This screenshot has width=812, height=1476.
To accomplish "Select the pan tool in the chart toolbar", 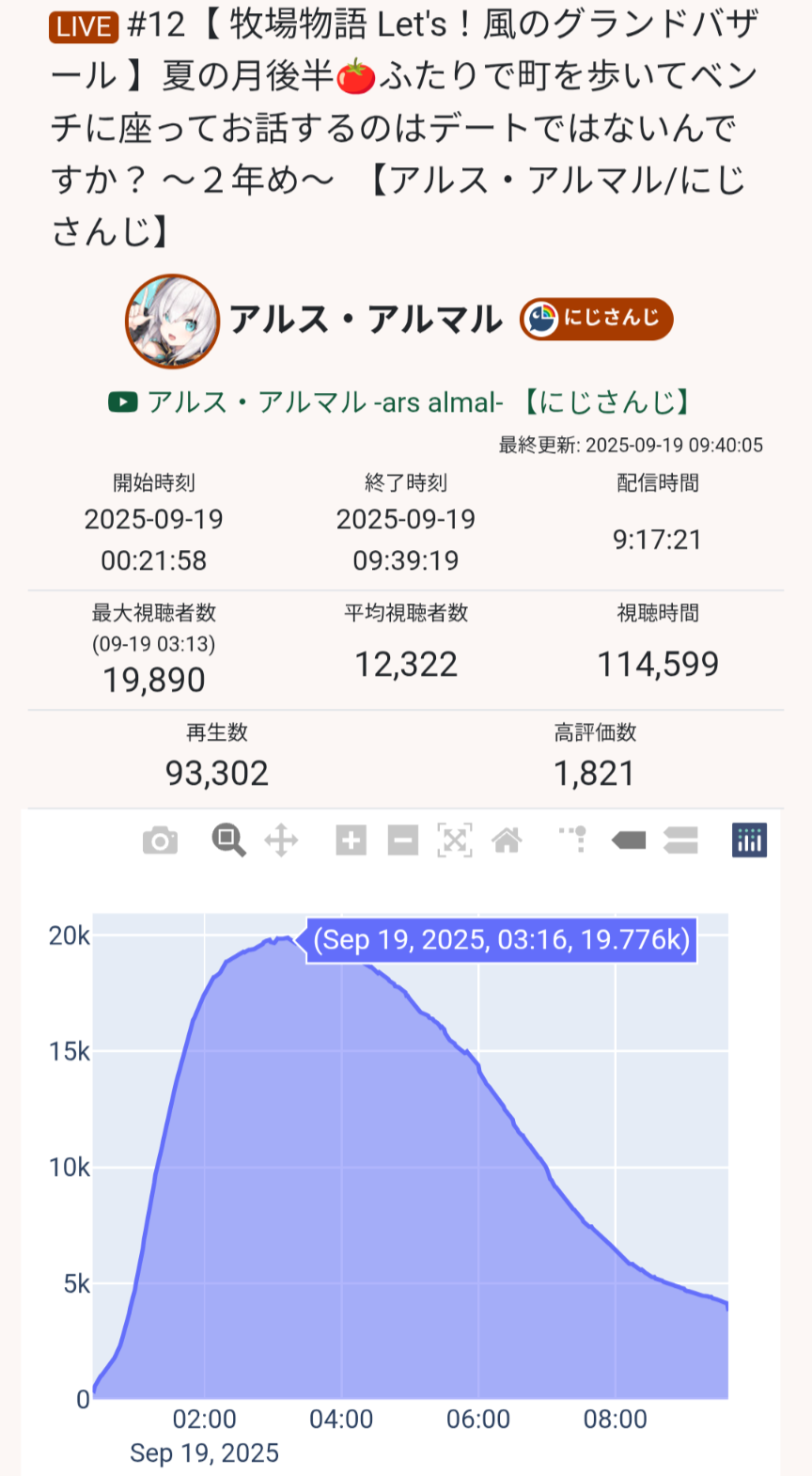I will 281,840.
